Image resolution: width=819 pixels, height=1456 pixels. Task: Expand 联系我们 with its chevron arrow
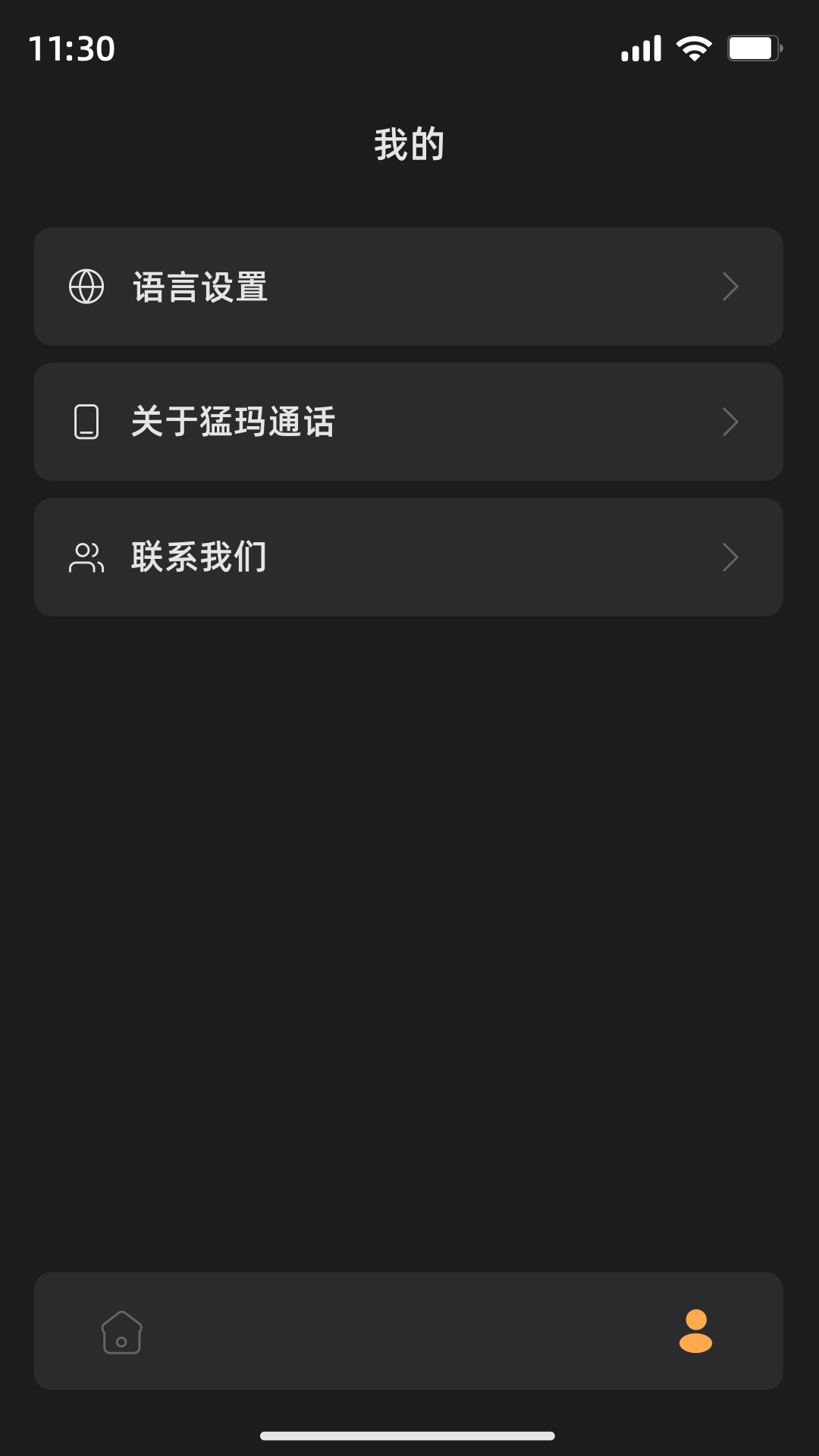pos(730,557)
